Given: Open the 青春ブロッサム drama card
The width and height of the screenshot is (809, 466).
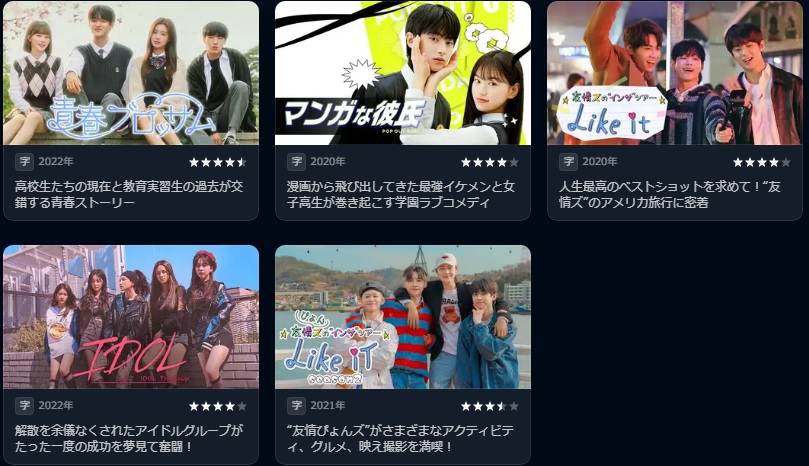Looking at the screenshot, I should [x=131, y=75].
